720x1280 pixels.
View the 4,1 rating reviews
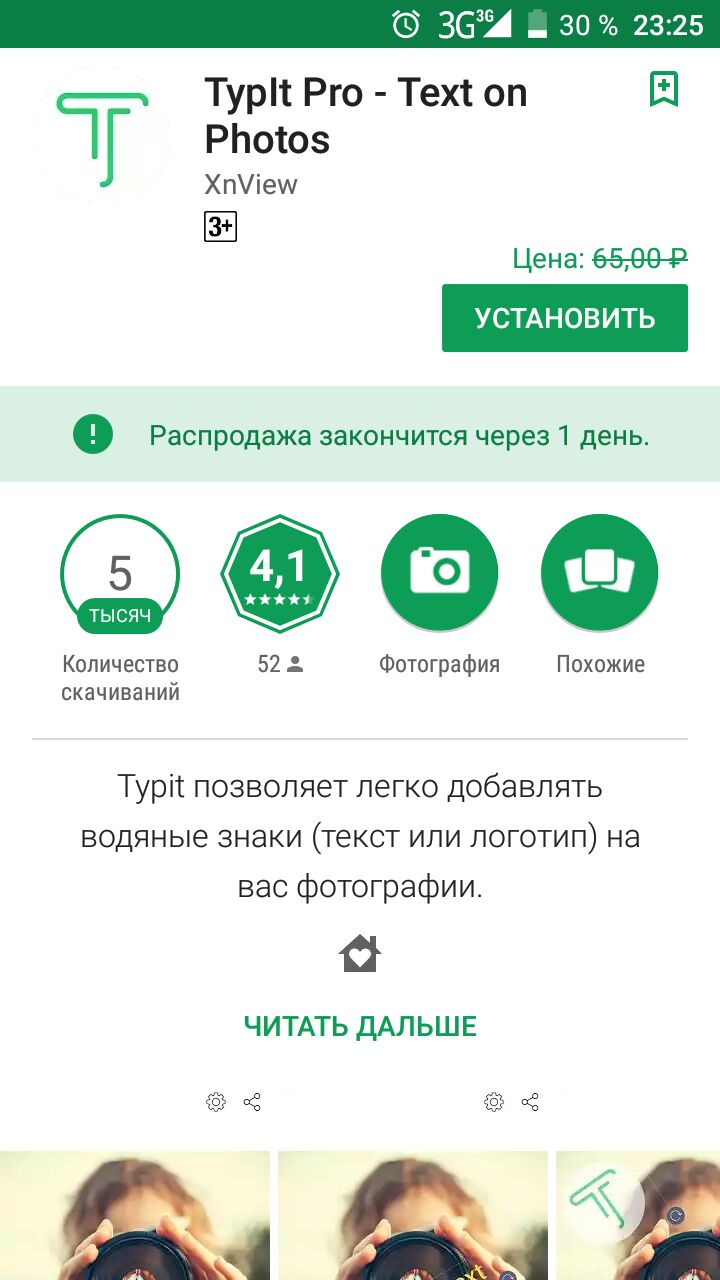click(x=280, y=574)
